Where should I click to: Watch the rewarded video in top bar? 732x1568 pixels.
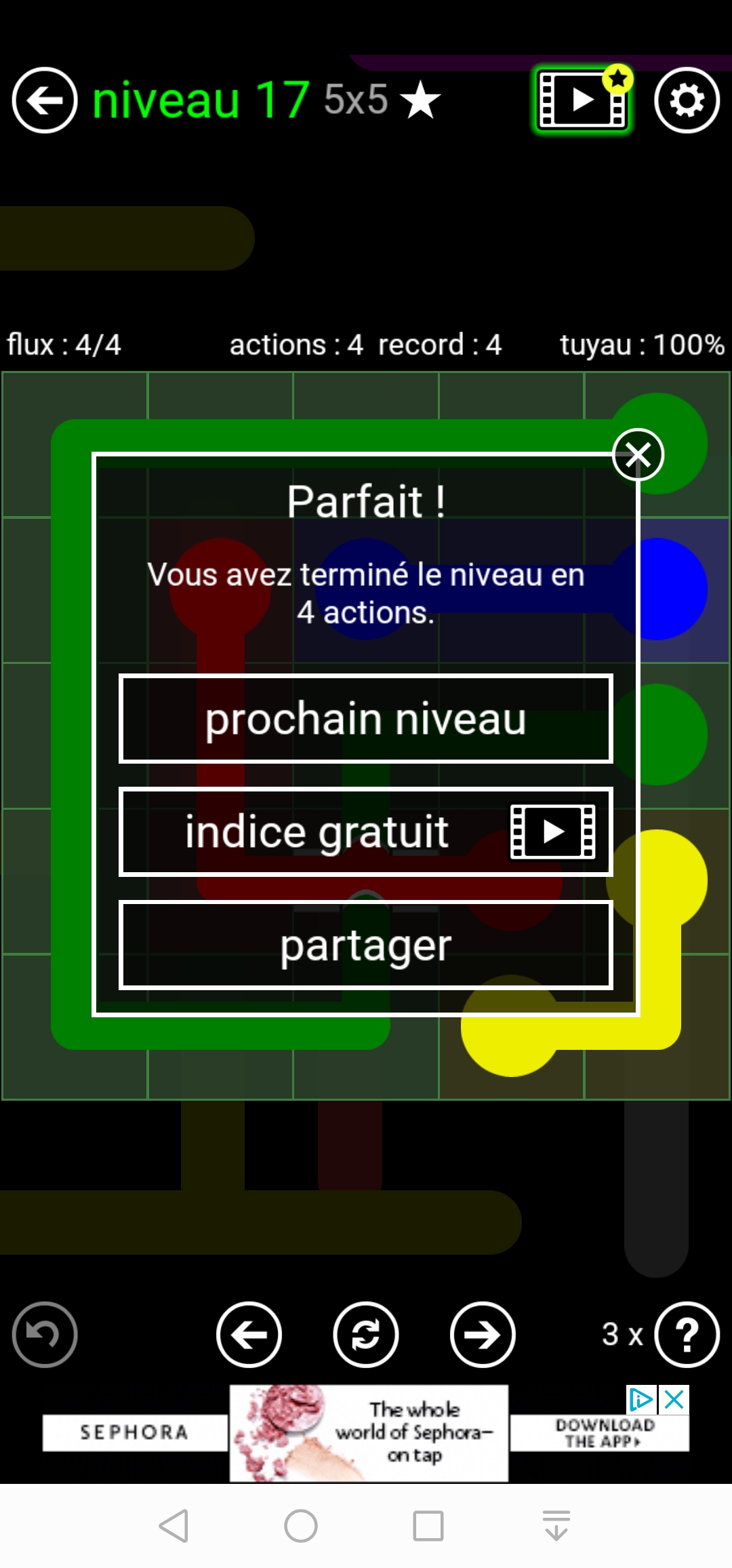coord(582,100)
